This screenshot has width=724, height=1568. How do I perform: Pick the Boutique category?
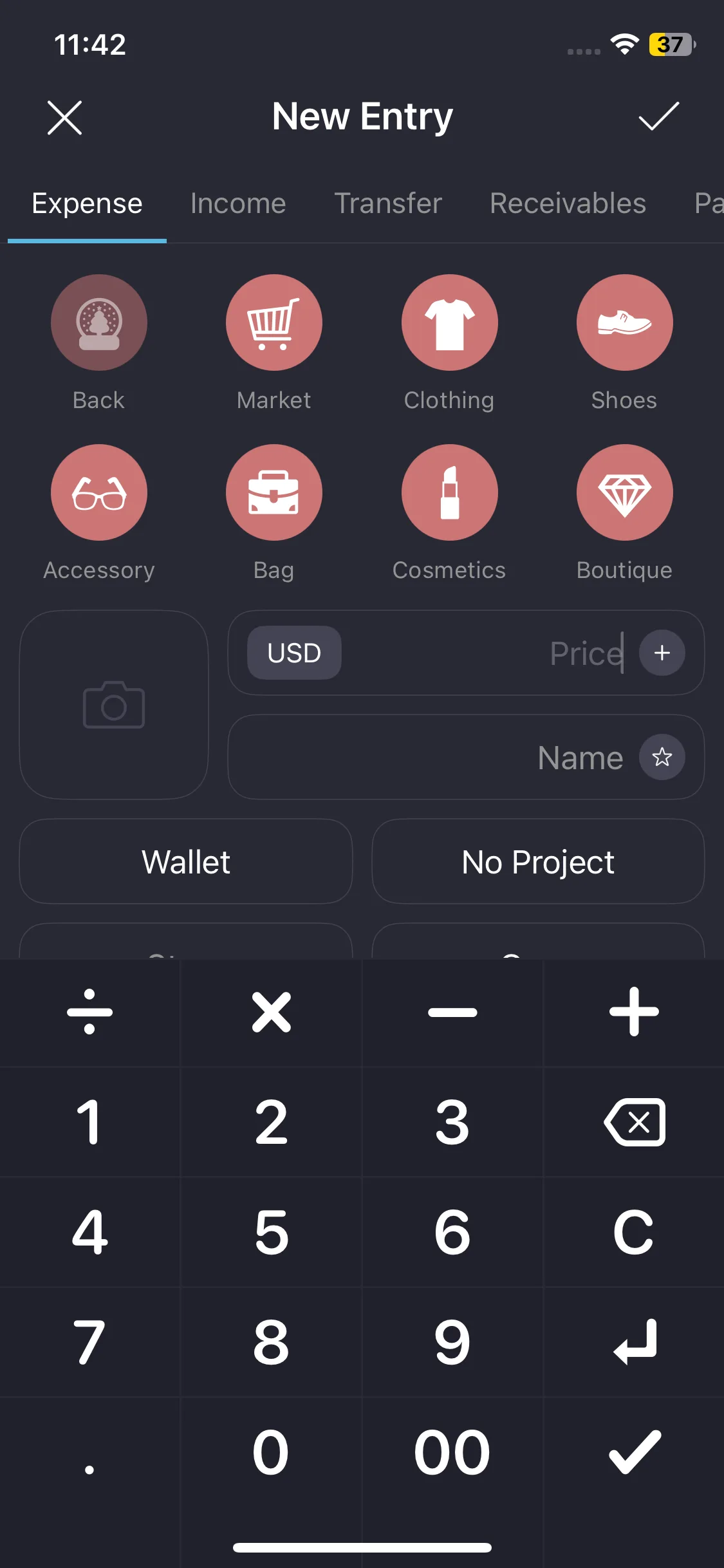pos(624,493)
